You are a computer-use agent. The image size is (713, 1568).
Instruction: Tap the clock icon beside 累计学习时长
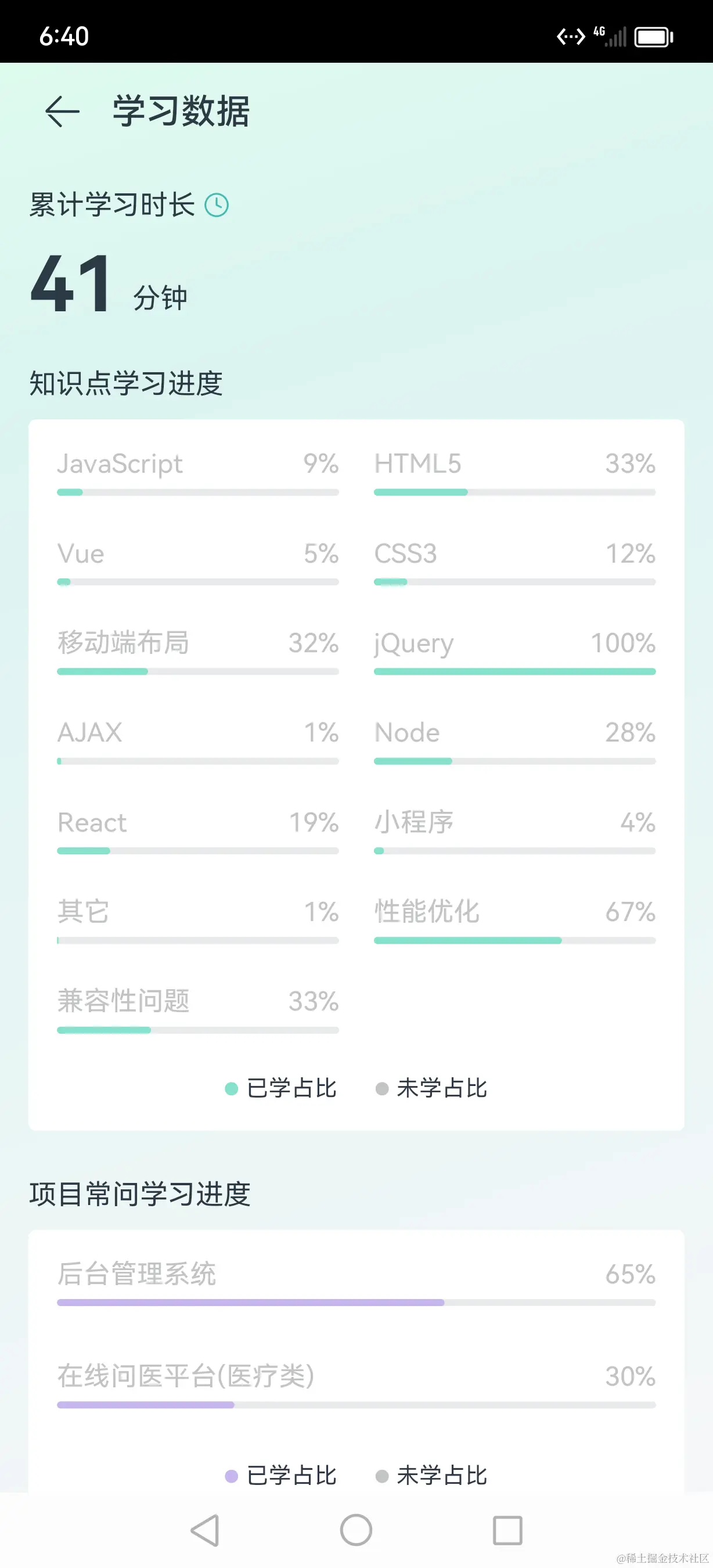pos(217,205)
